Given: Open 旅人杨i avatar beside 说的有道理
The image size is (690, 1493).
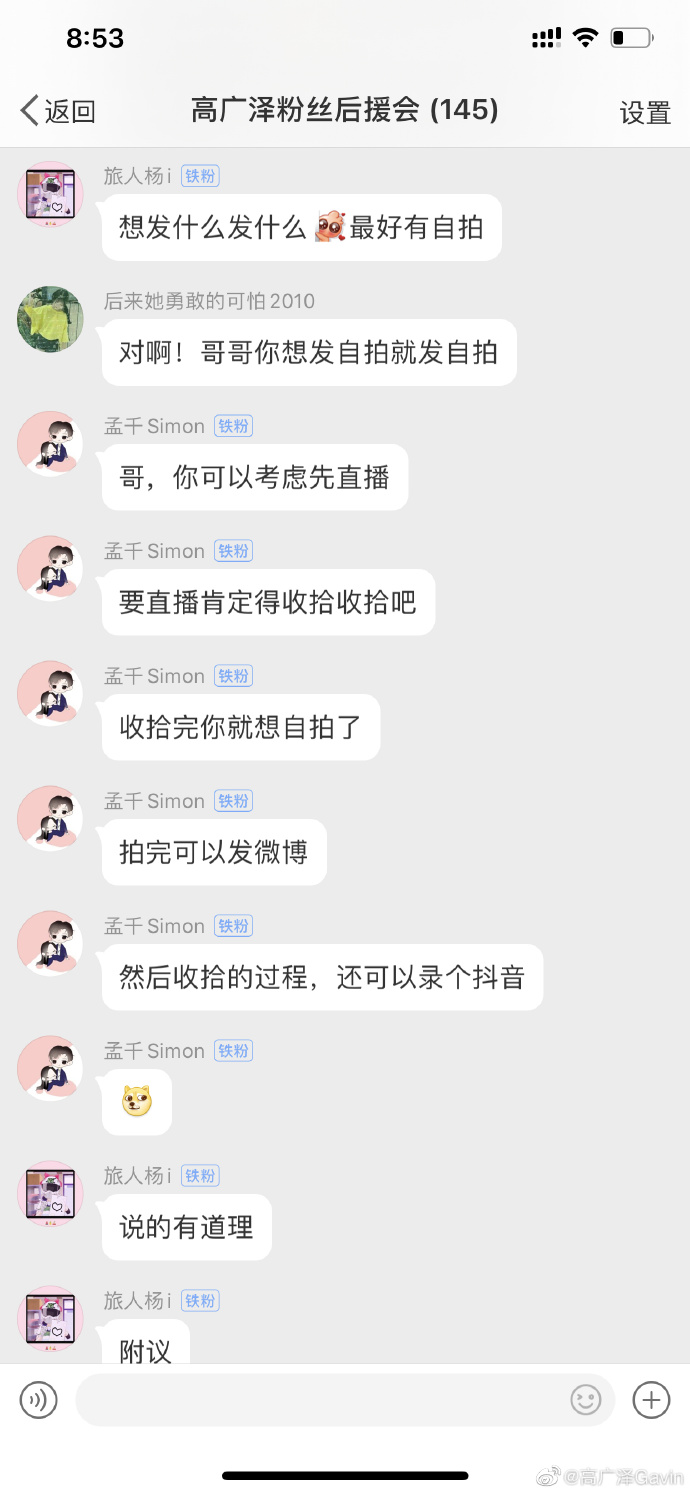Looking at the screenshot, I should (50, 1193).
